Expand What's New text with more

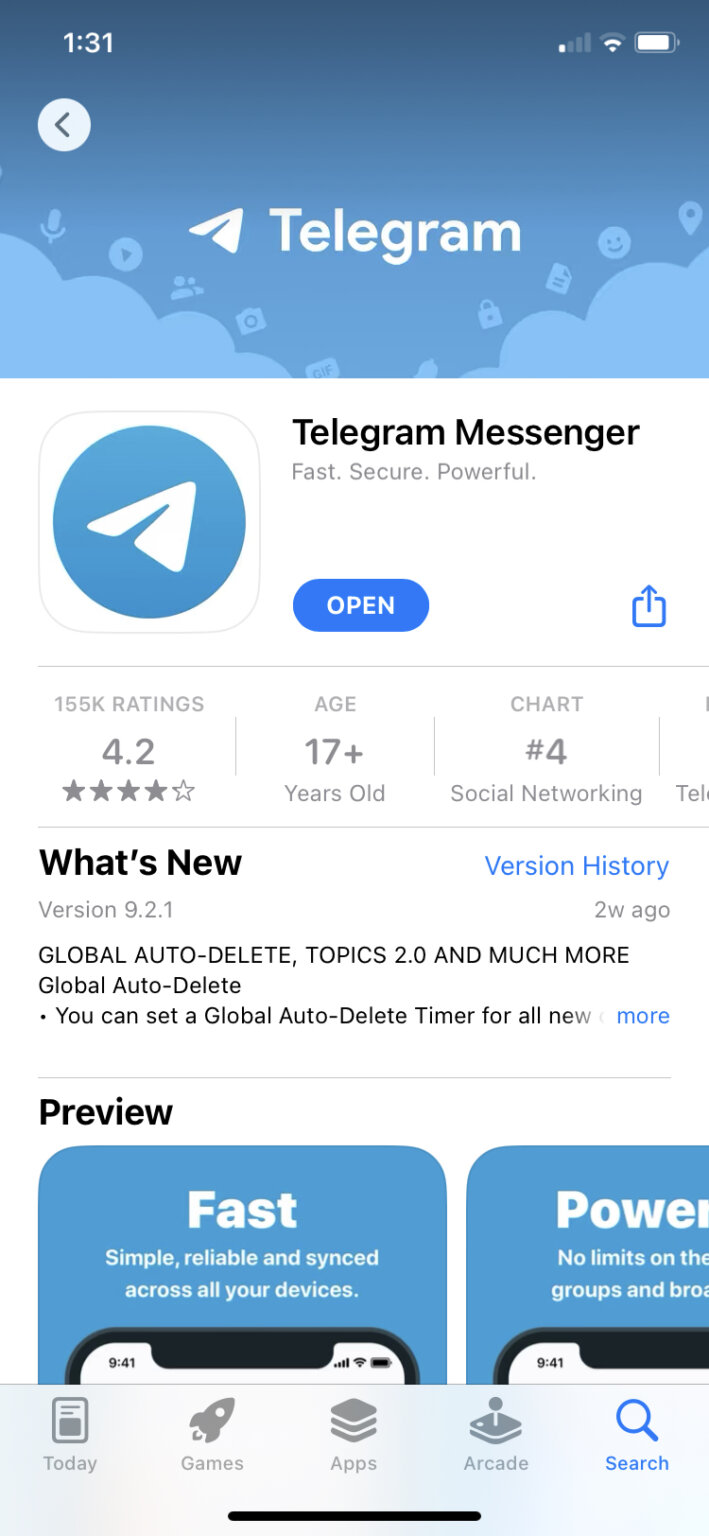[642, 1016]
